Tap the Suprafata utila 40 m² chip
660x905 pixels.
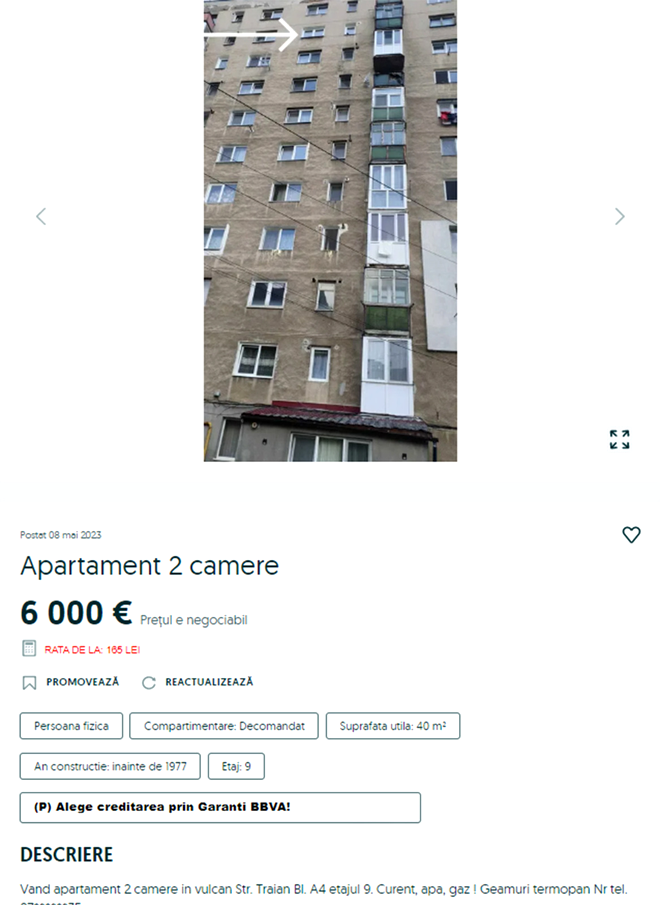(393, 726)
